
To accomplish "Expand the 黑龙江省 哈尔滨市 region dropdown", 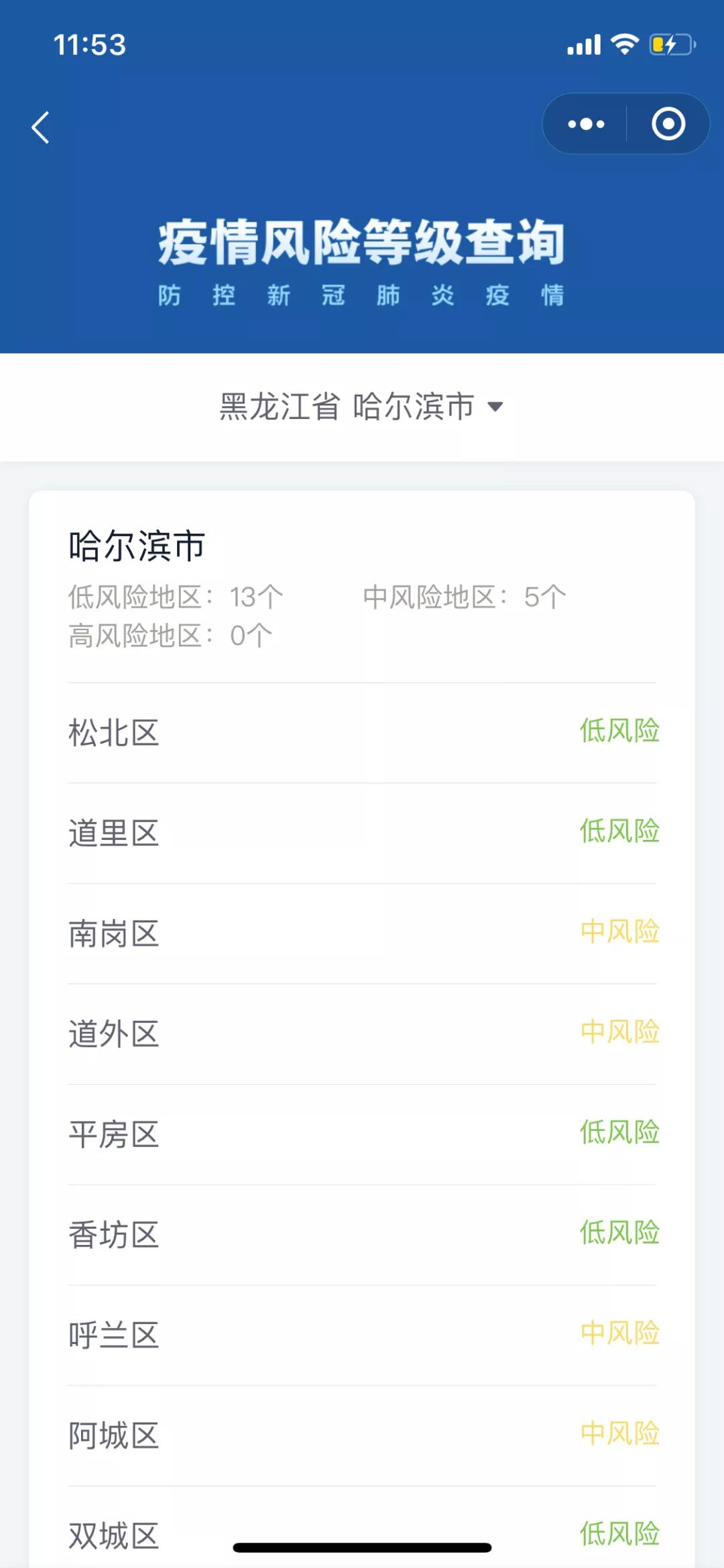I will pyautogui.click(x=361, y=406).
